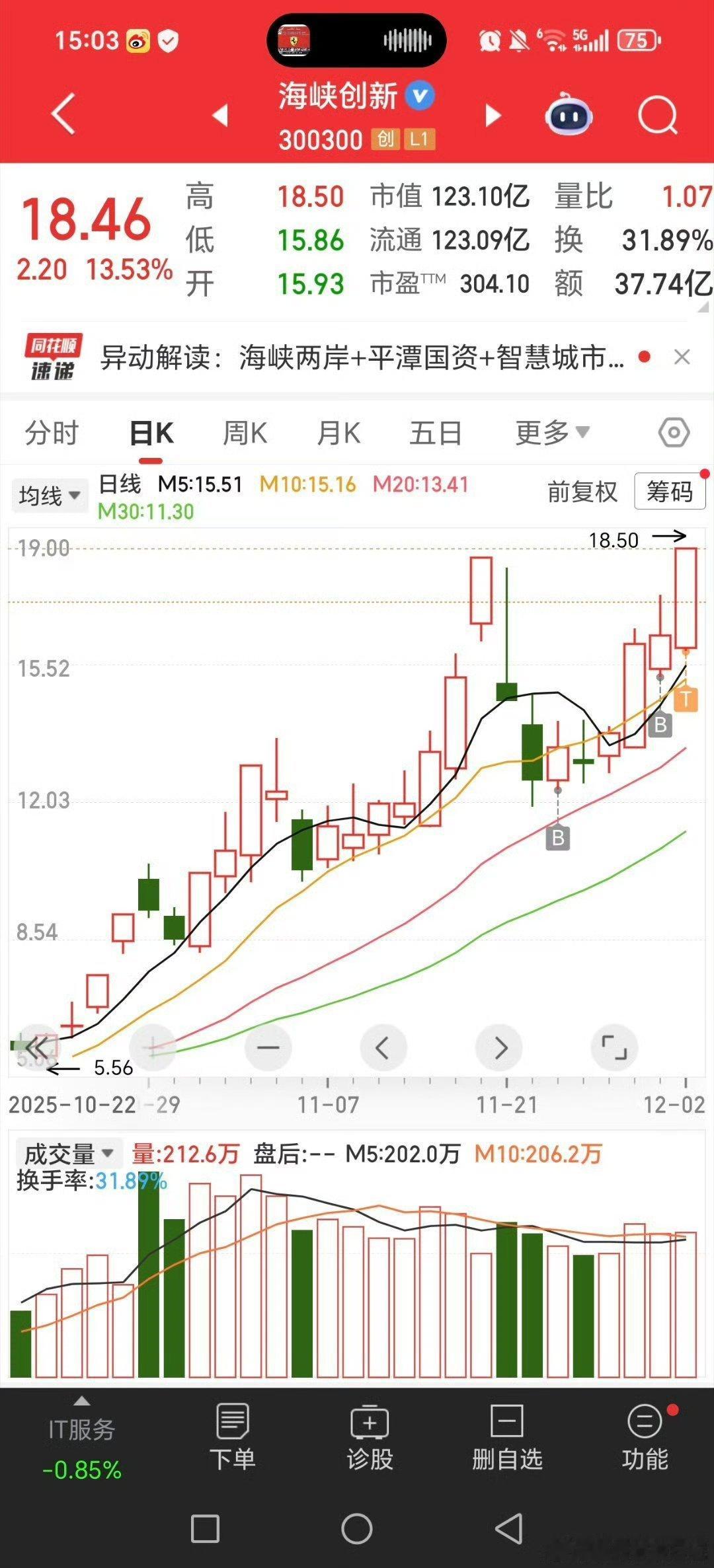The image size is (714, 1568).
Task: Change the 前复权 adjustment mode
Action: click(x=582, y=492)
